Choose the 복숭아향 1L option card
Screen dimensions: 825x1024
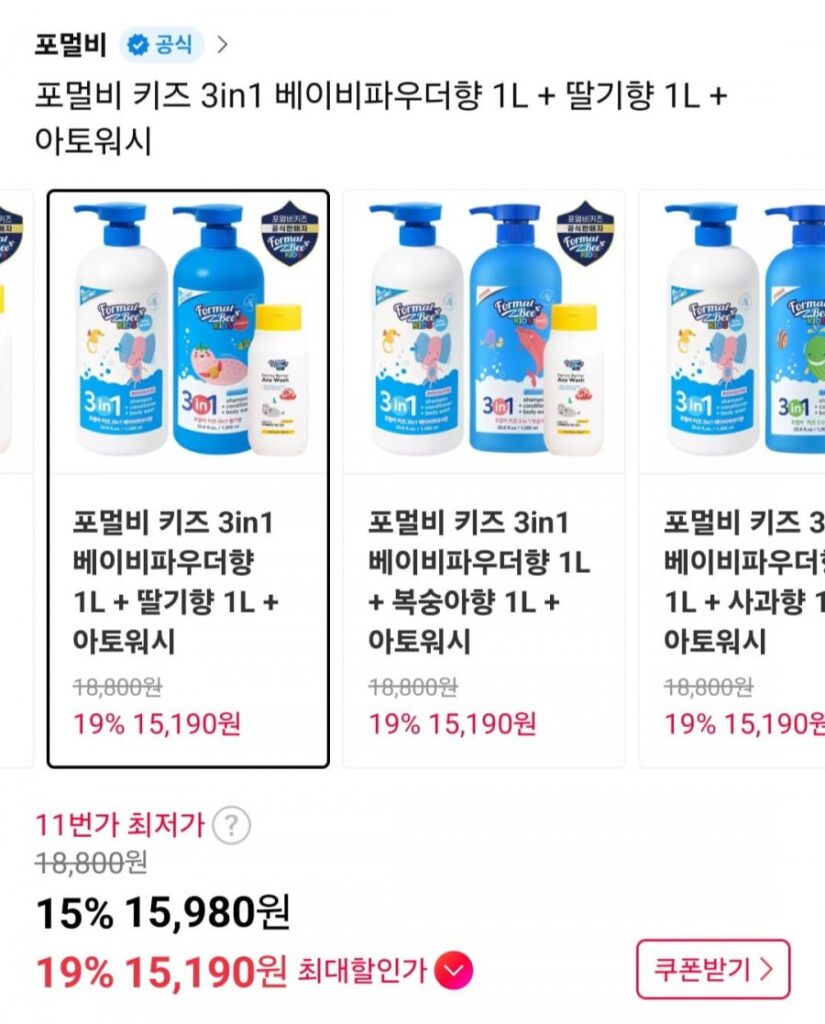[x=484, y=478]
